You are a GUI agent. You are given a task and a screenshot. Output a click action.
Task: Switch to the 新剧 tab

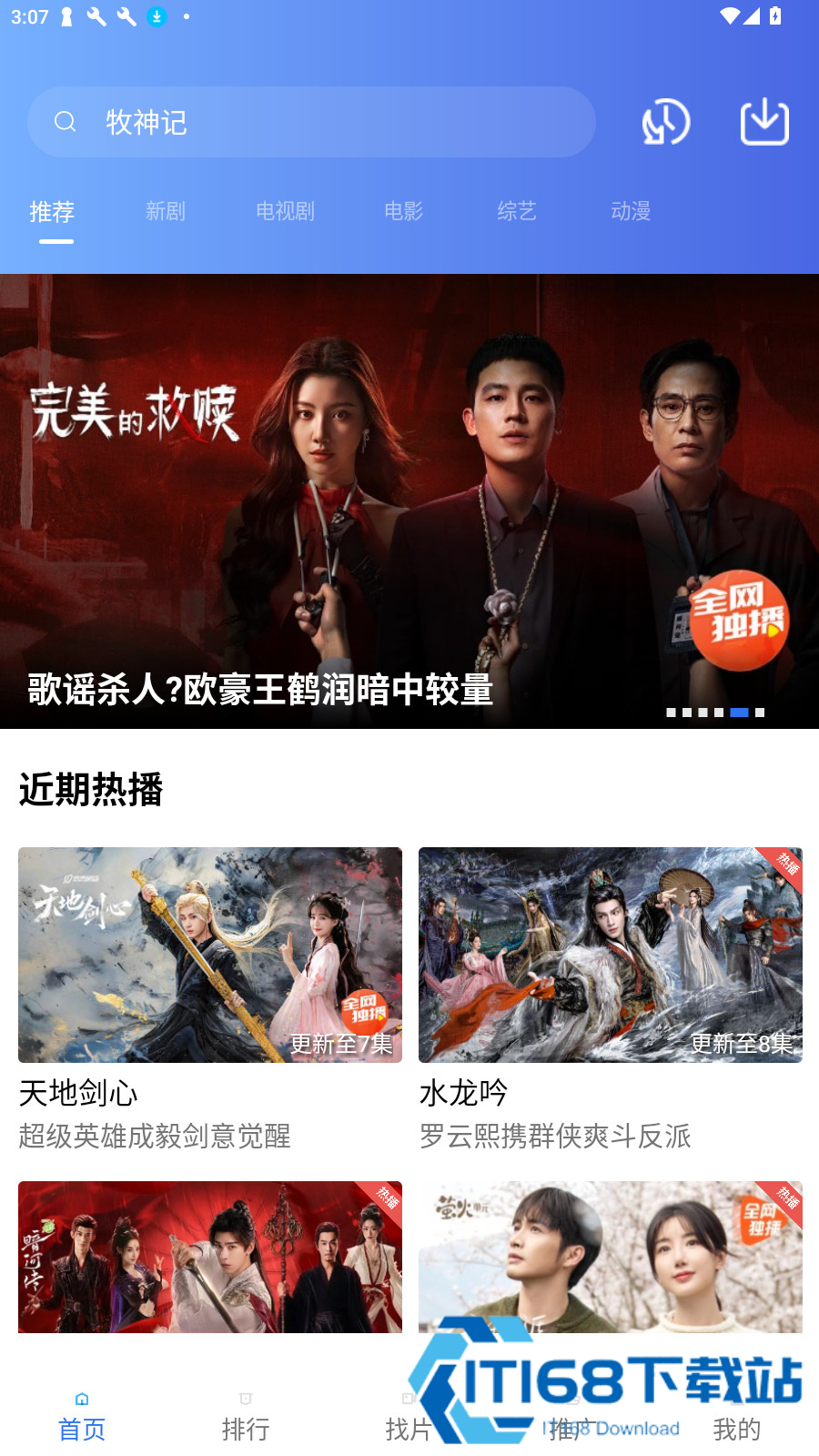(x=166, y=211)
